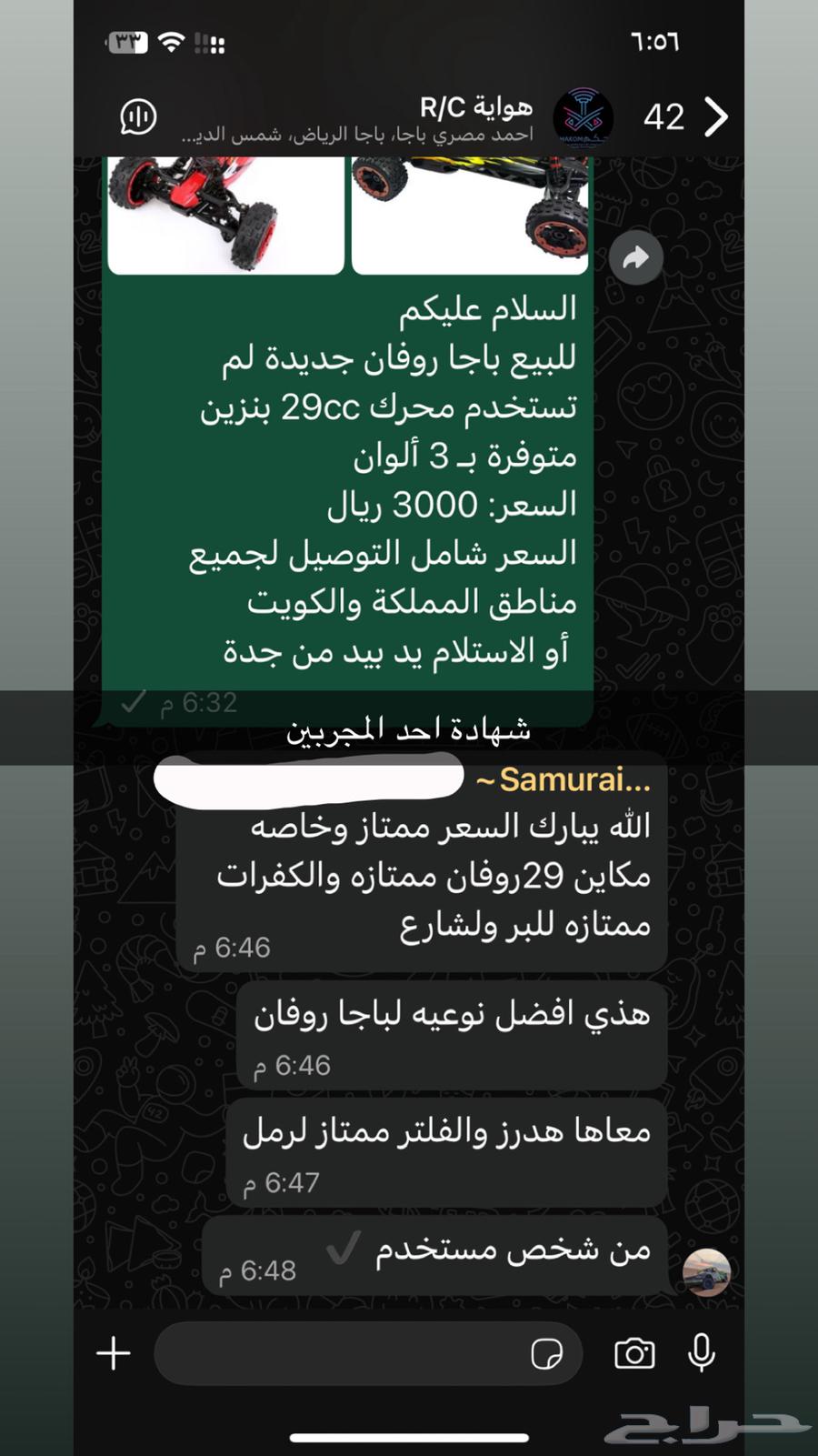The image size is (818, 1456).
Task: Open the second yellow RC car photo
Action: tap(469, 211)
